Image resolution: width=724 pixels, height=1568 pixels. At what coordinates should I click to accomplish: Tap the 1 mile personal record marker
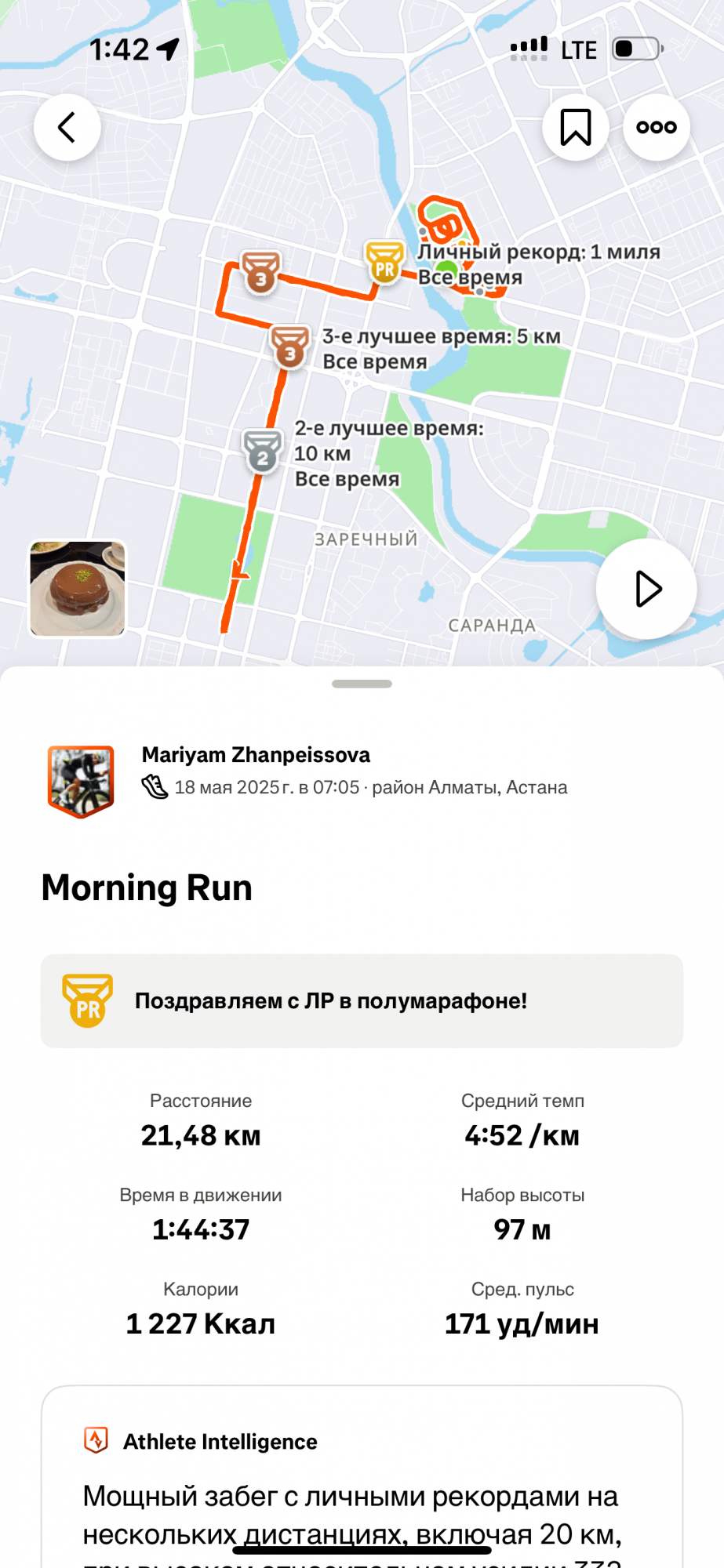(x=384, y=263)
